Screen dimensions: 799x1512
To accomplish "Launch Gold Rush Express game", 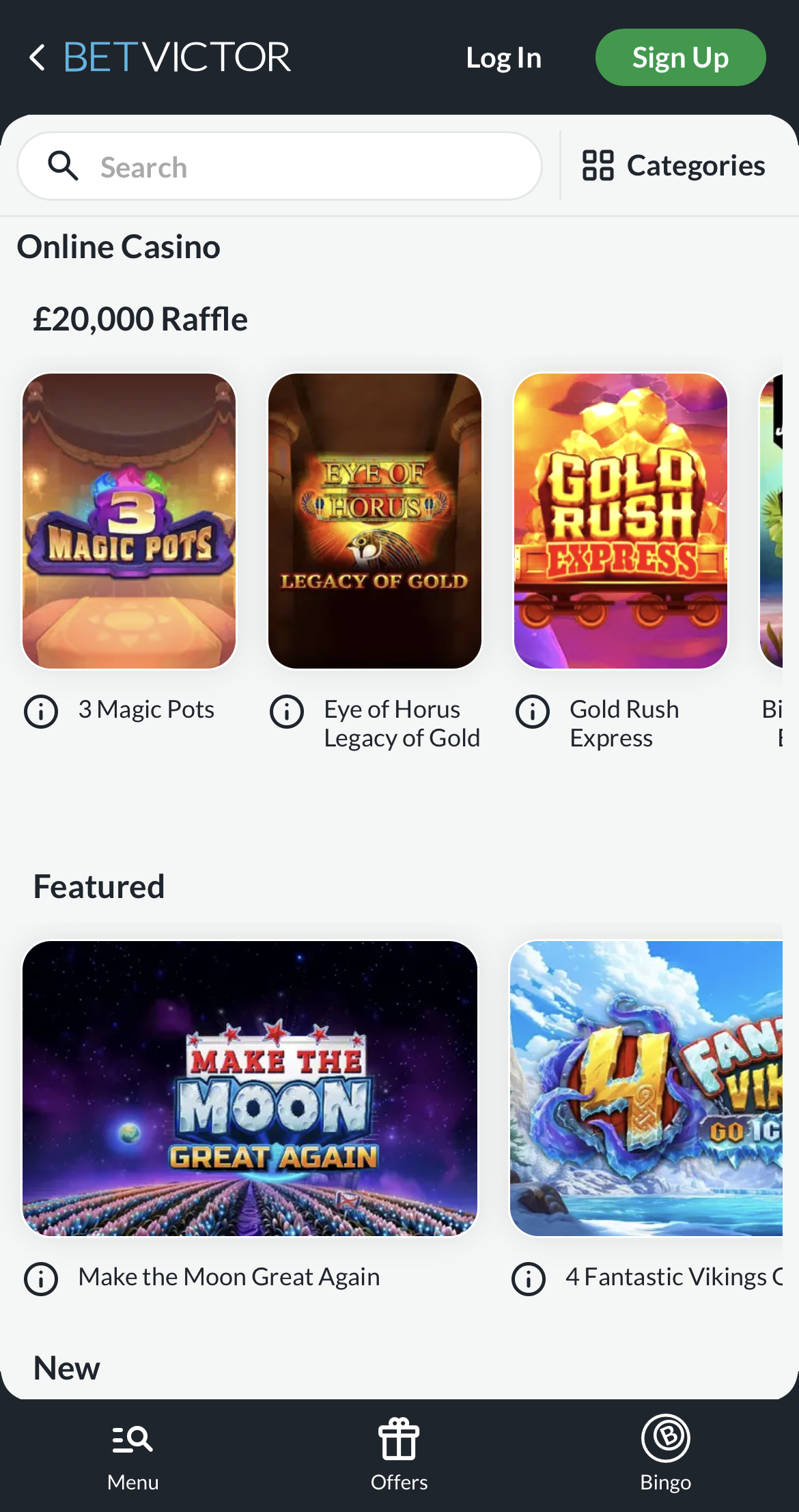I will coord(621,520).
